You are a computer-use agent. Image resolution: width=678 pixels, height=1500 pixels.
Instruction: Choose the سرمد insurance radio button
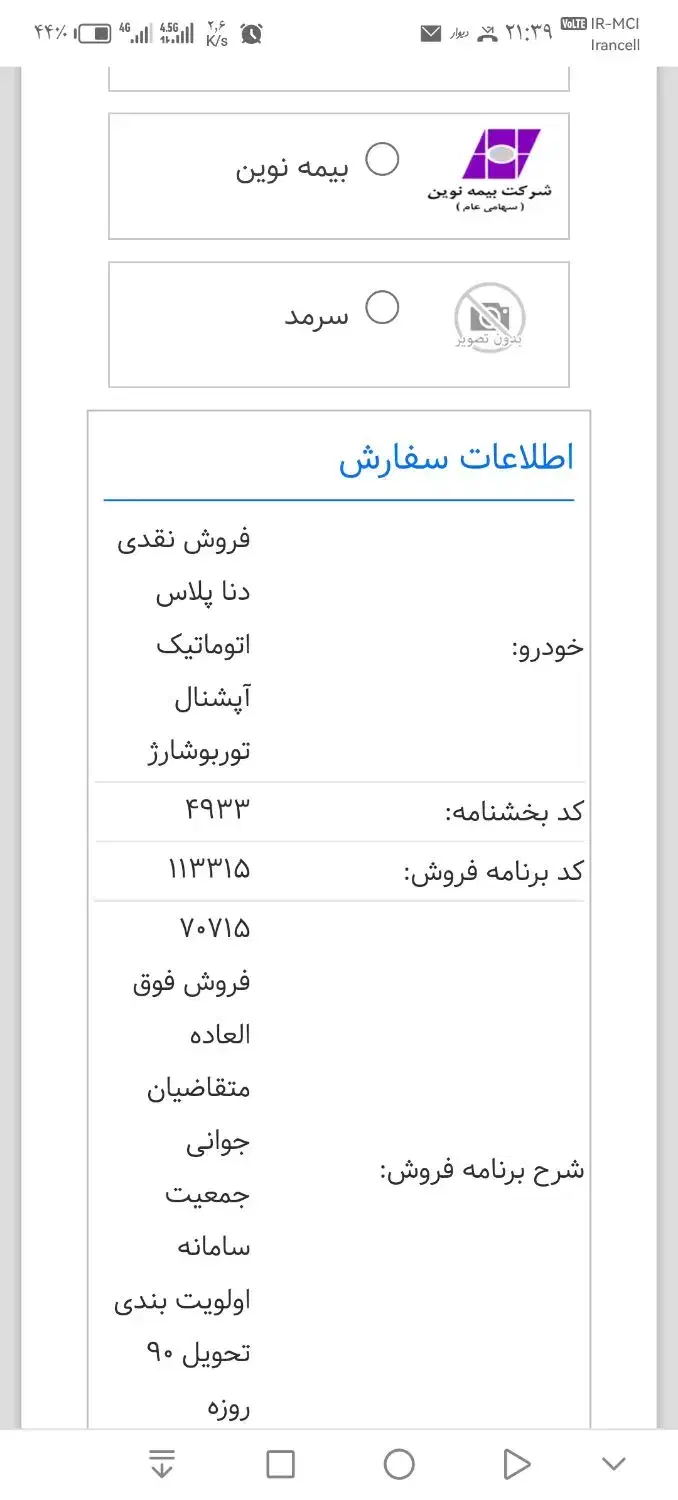click(x=382, y=307)
